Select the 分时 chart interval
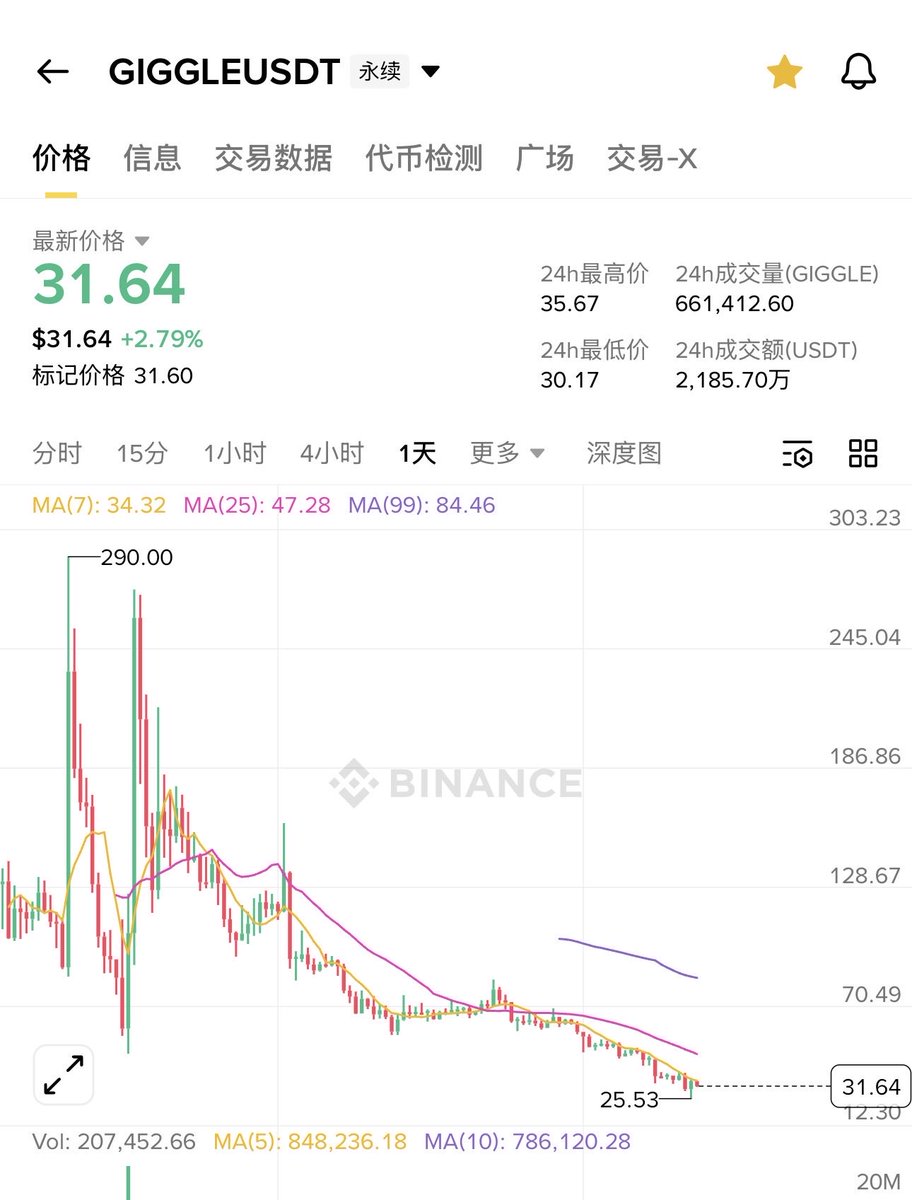Screen dimensions: 912x1200 coord(57,453)
